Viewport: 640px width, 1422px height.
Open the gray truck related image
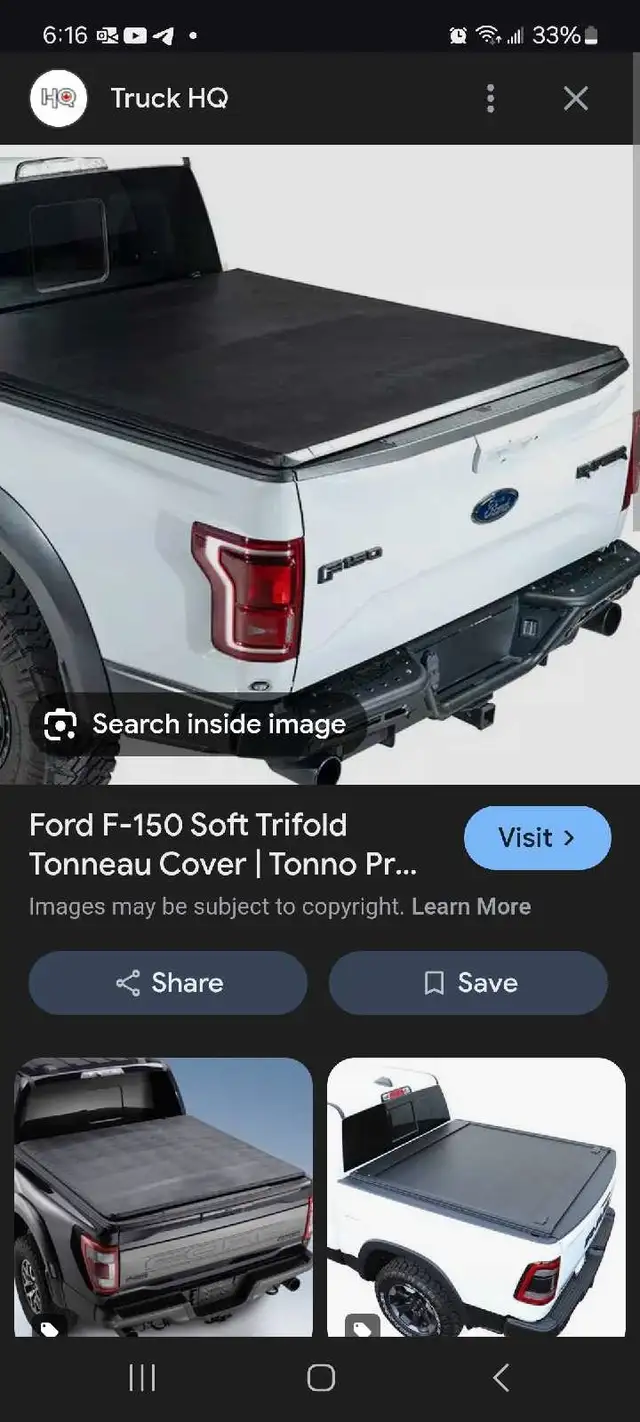pyautogui.click(x=164, y=1197)
